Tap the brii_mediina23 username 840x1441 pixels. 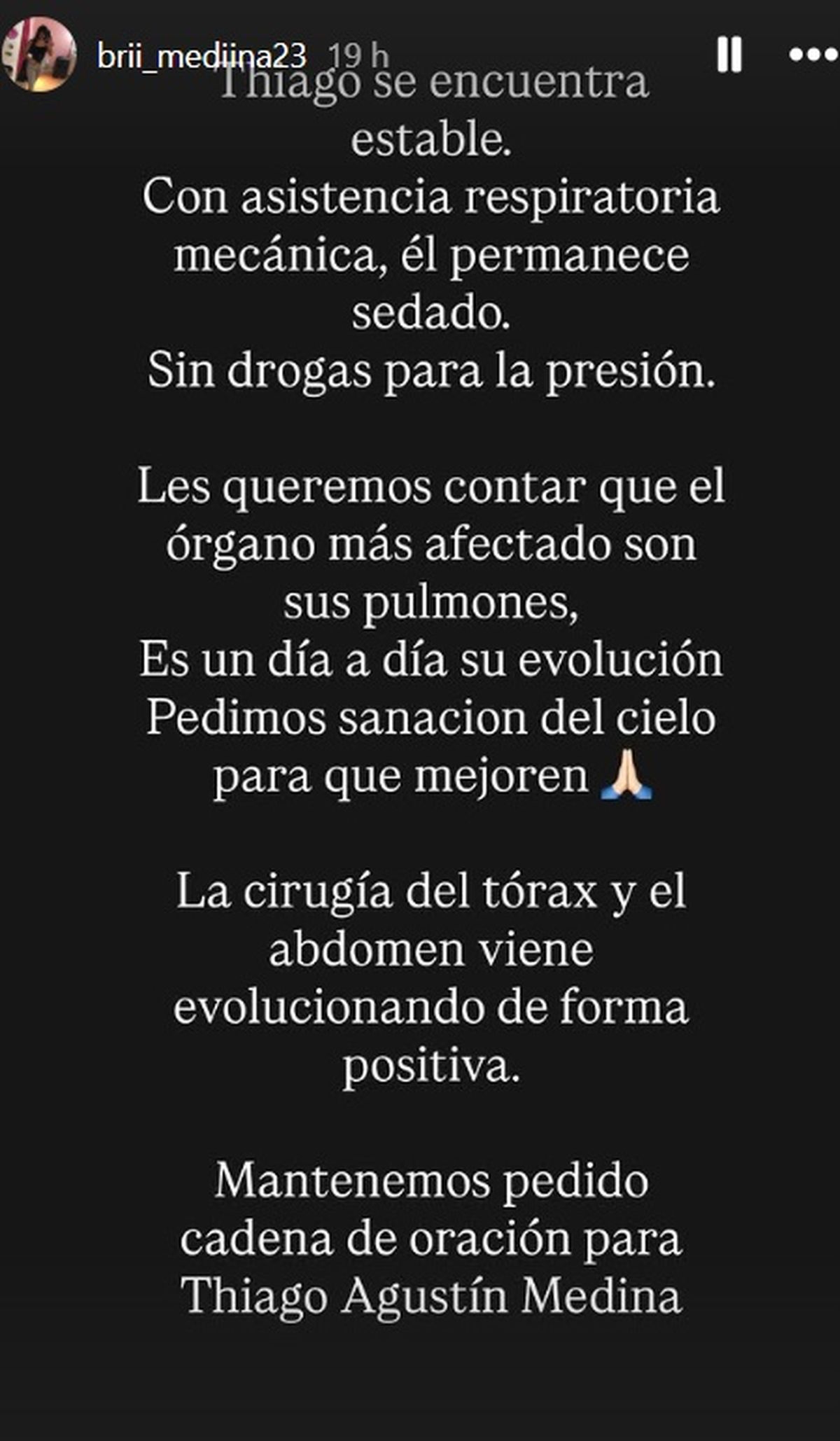pyautogui.click(x=201, y=56)
